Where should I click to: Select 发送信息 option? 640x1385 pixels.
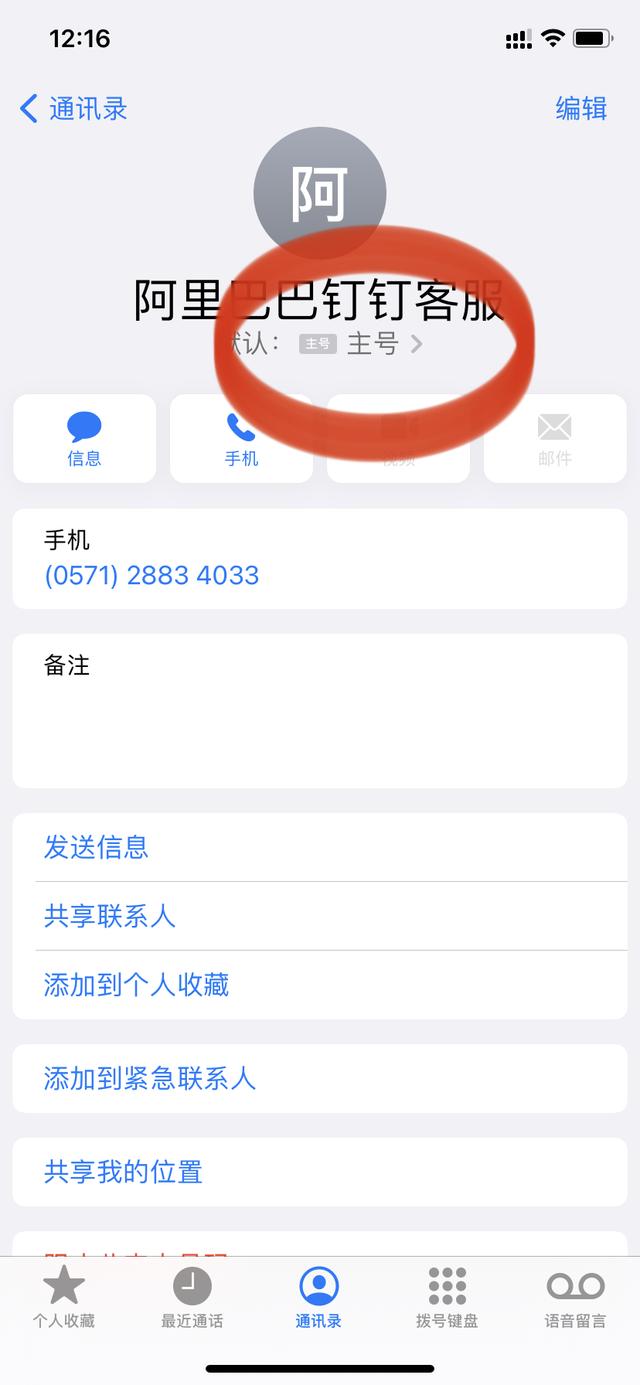(x=96, y=847)
